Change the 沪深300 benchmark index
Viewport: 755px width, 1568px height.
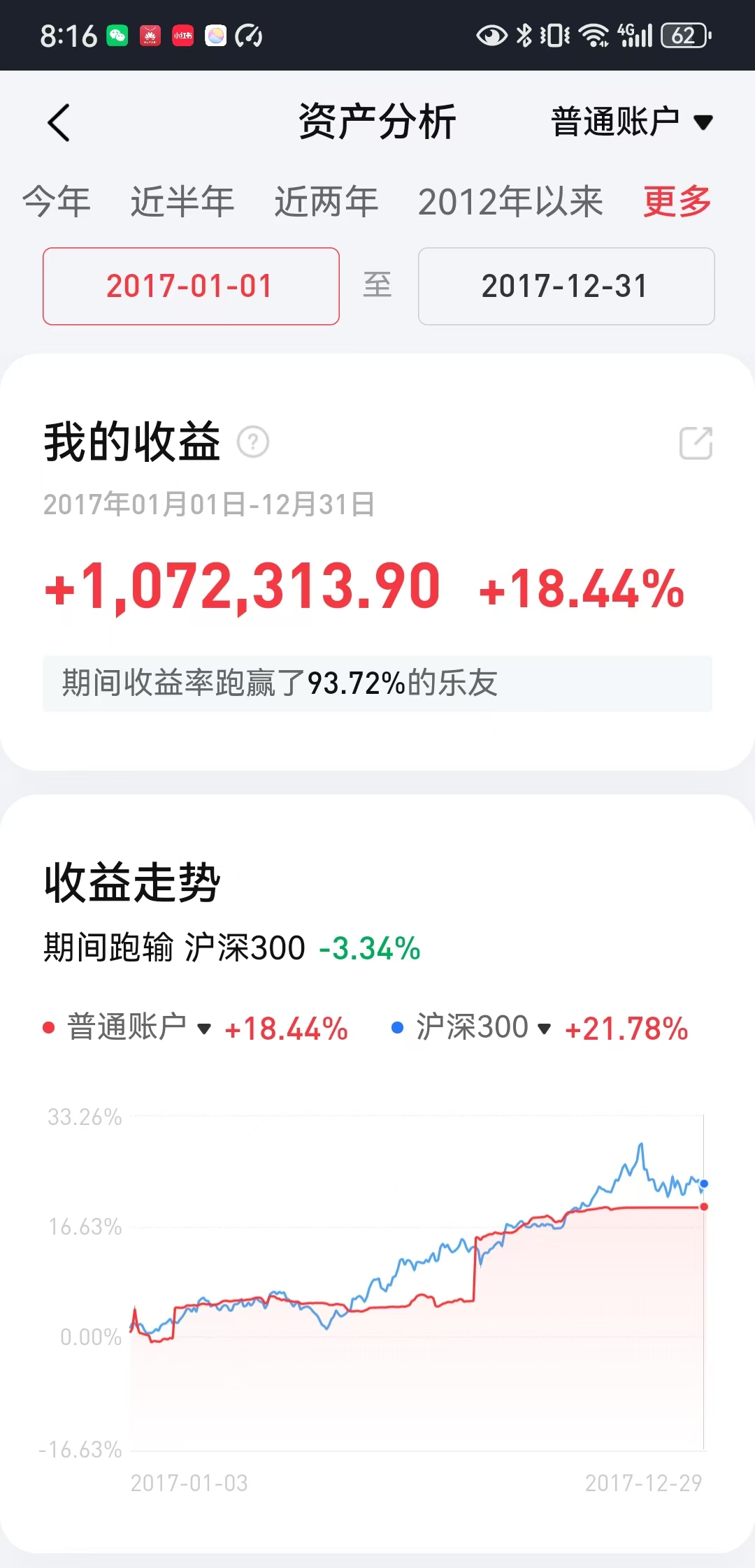point(482,1028)
